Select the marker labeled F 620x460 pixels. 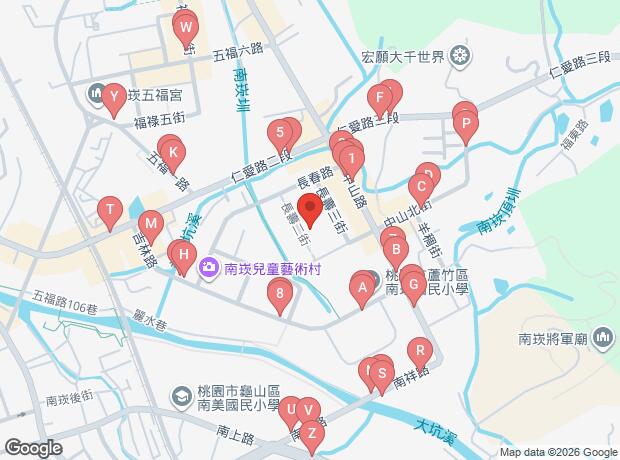point(380,102)
